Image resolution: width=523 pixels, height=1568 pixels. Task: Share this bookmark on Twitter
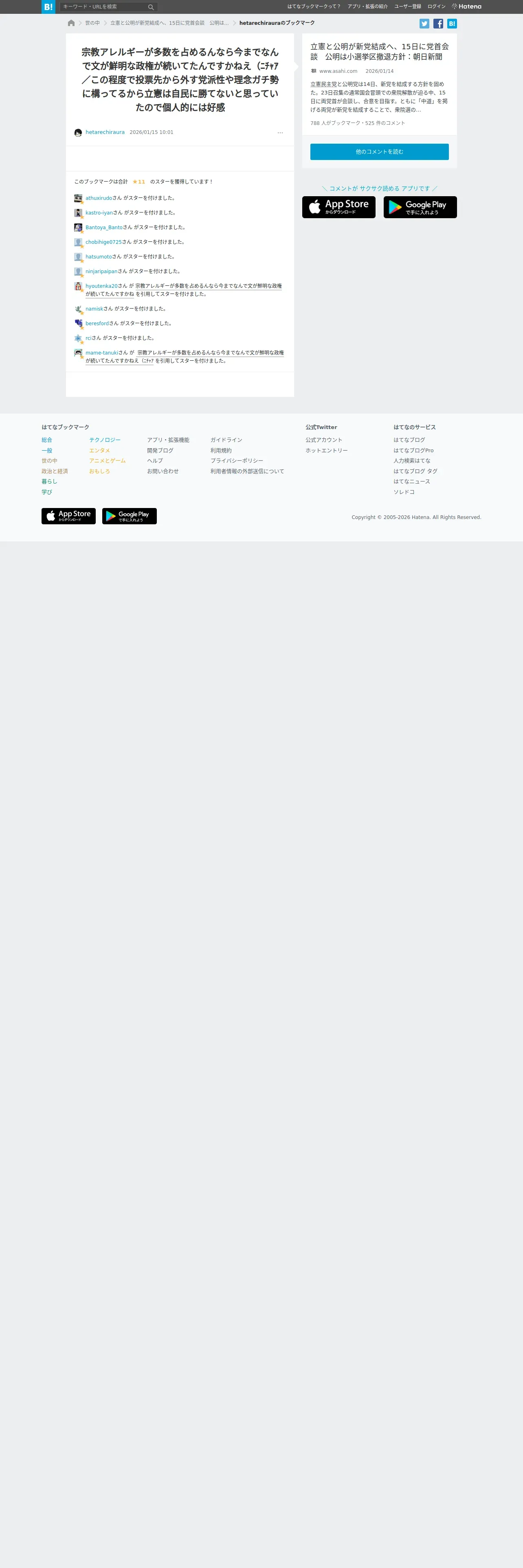[x=424, y=24]
